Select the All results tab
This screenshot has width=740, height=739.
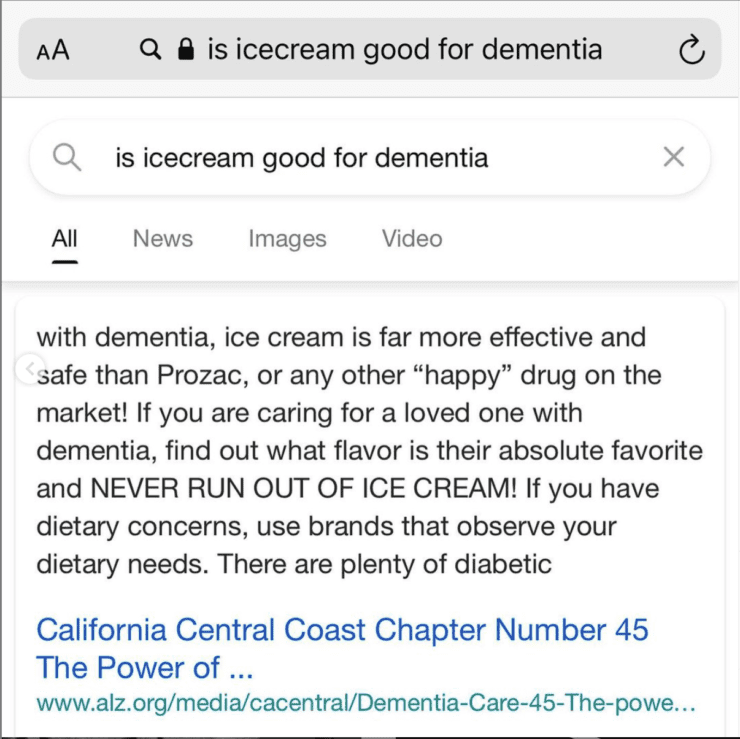click(x=65, y=239)
